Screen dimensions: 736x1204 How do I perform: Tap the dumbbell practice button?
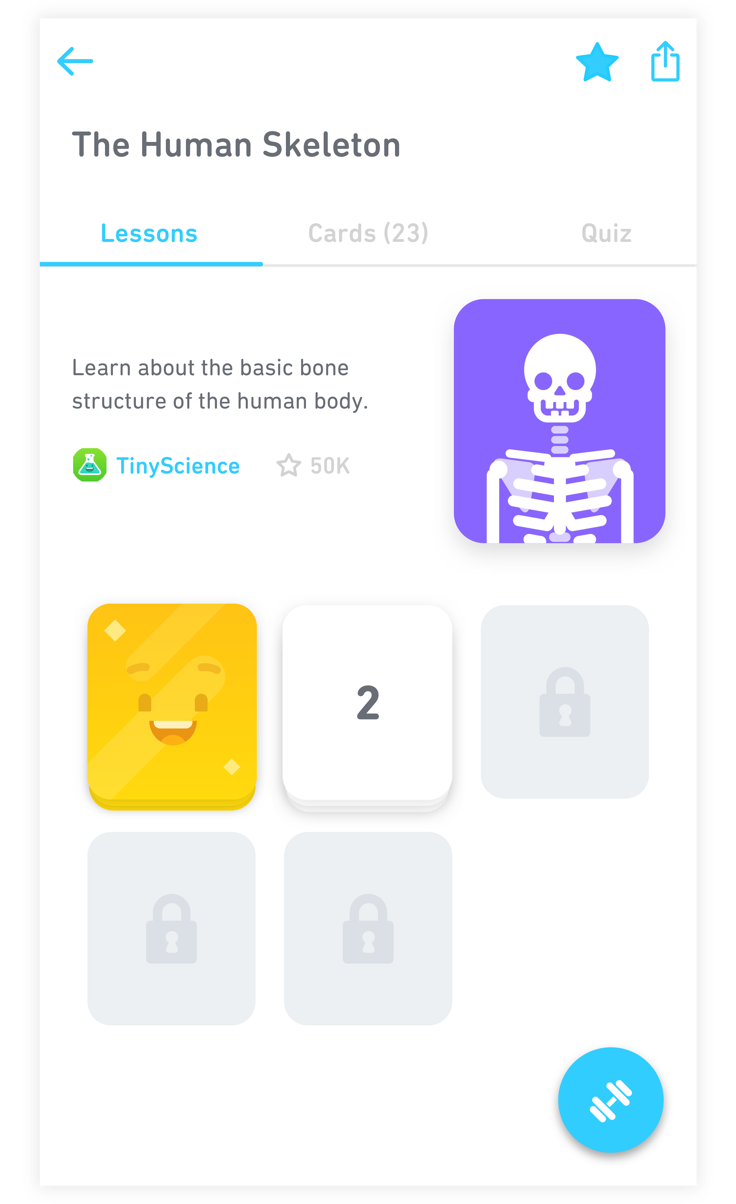(610, 1099)
